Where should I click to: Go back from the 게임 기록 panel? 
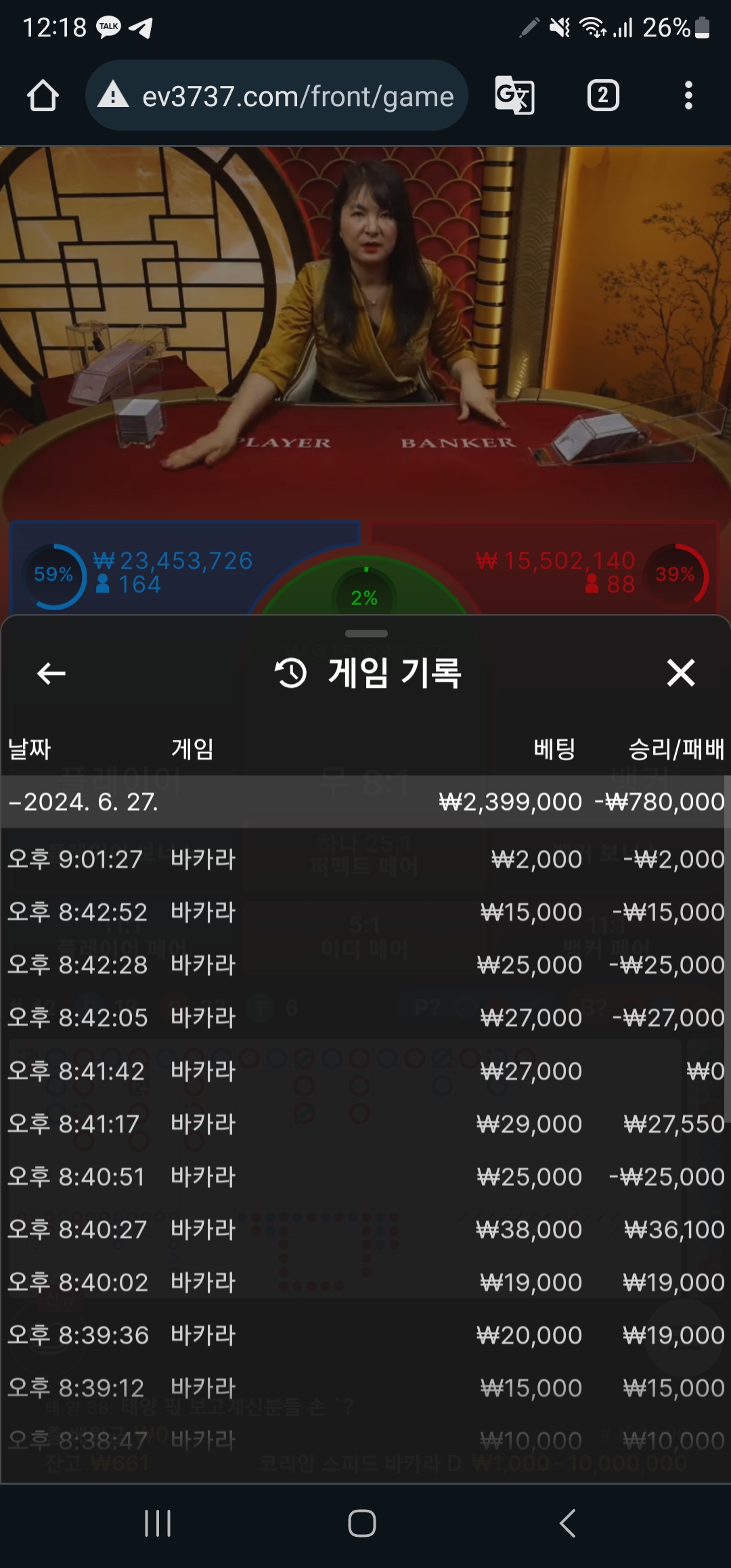[51, 673]
